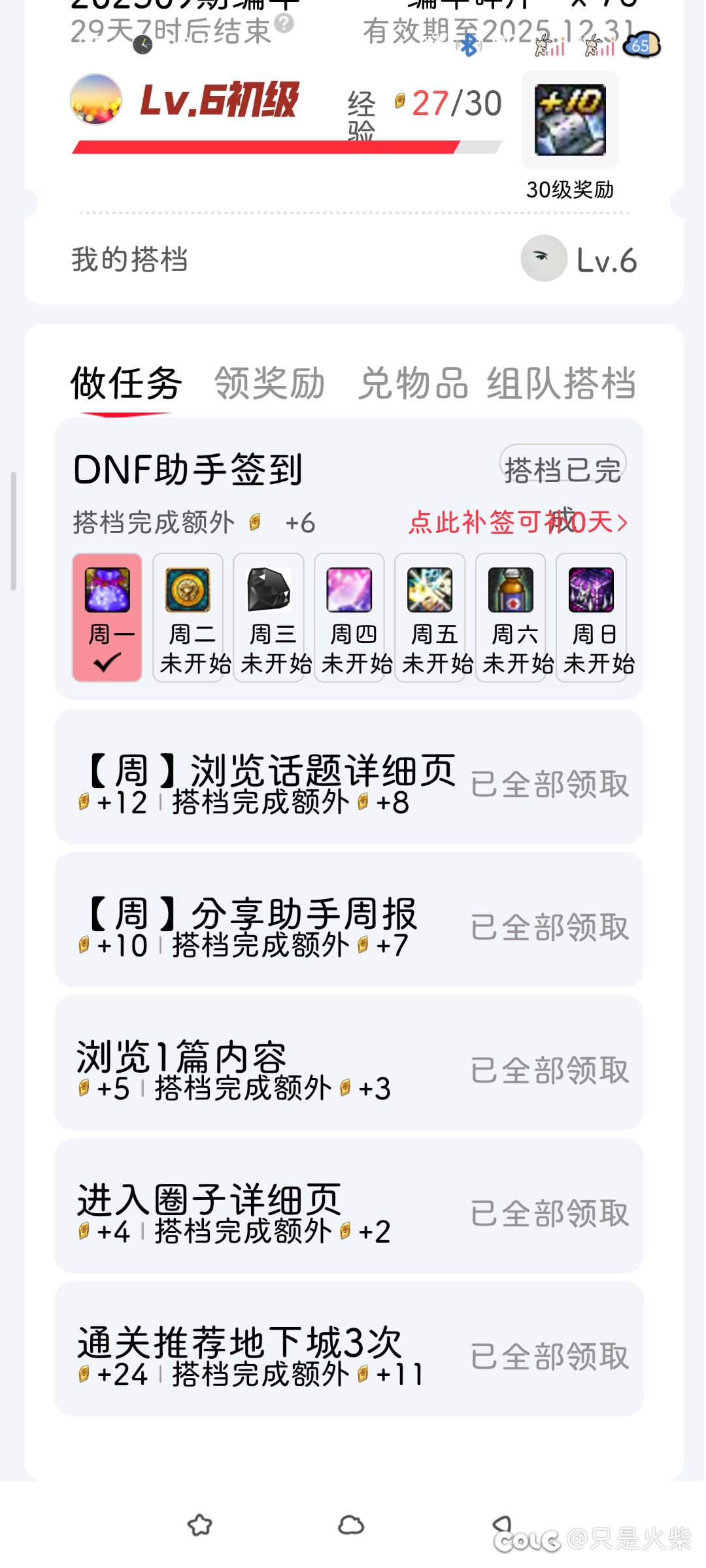
Task: Select the 组队搭档 tab
Action: [x=561, y=384]
